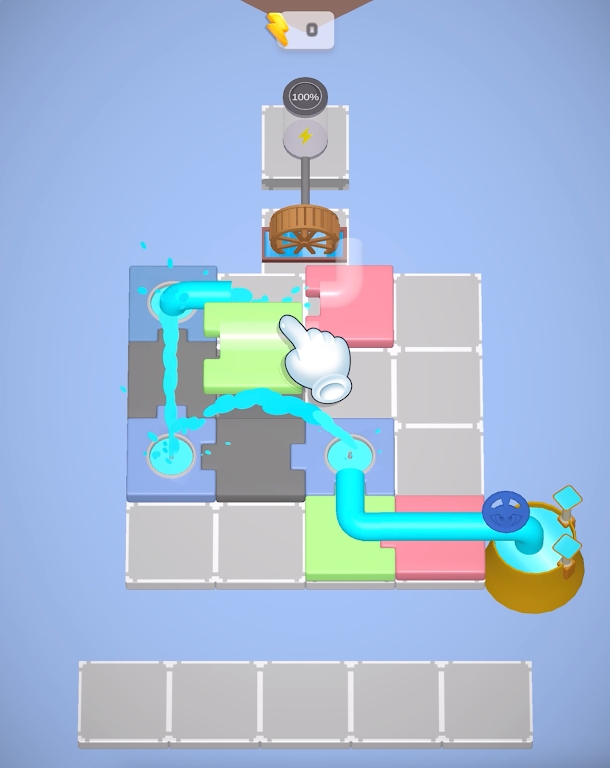Tap the blue valve wheel on the pipe
Image resolution: width=610 pixels, height=768 pixels.
pos(506,510)
